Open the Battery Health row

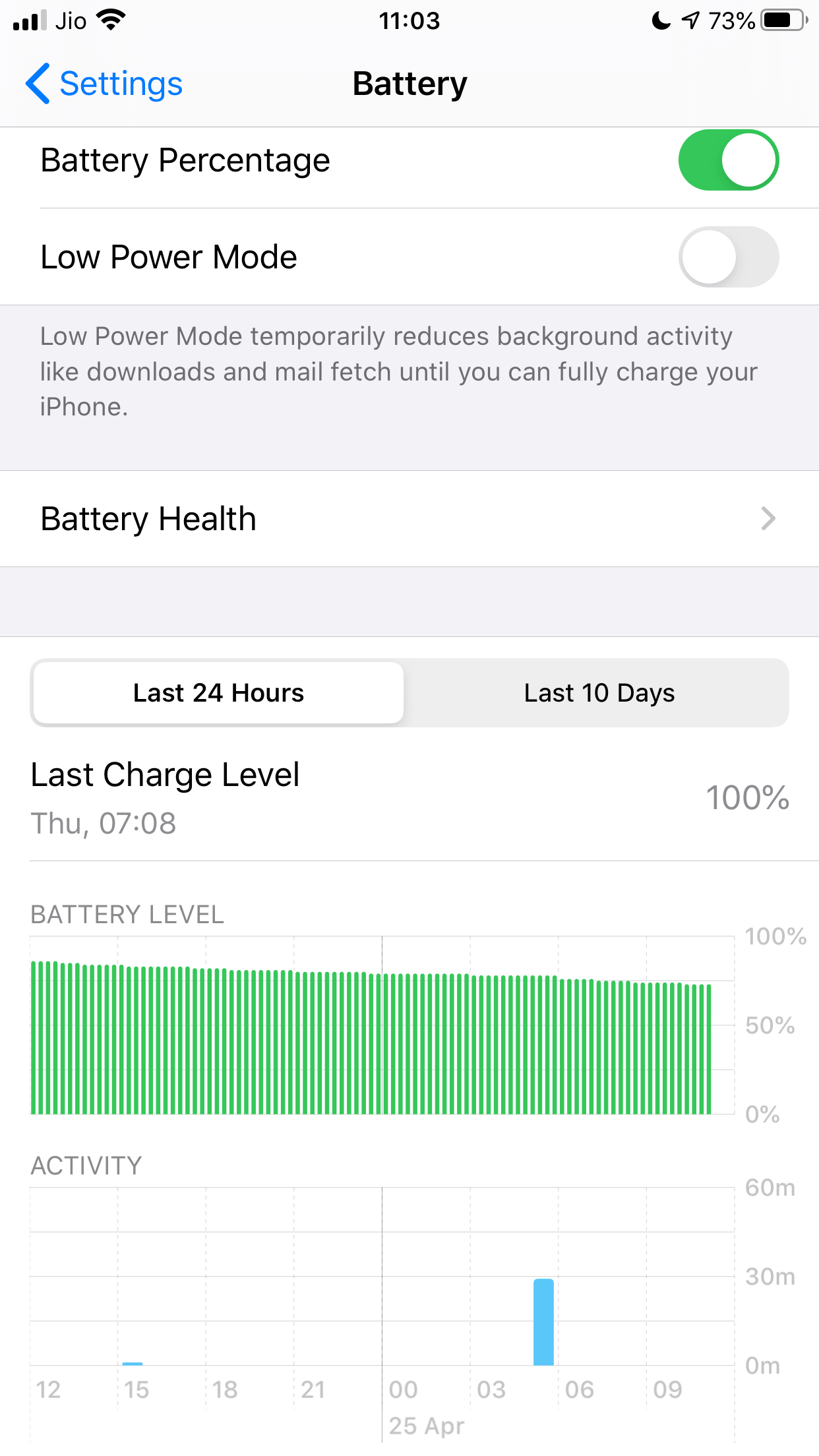[x=409, y=518]
